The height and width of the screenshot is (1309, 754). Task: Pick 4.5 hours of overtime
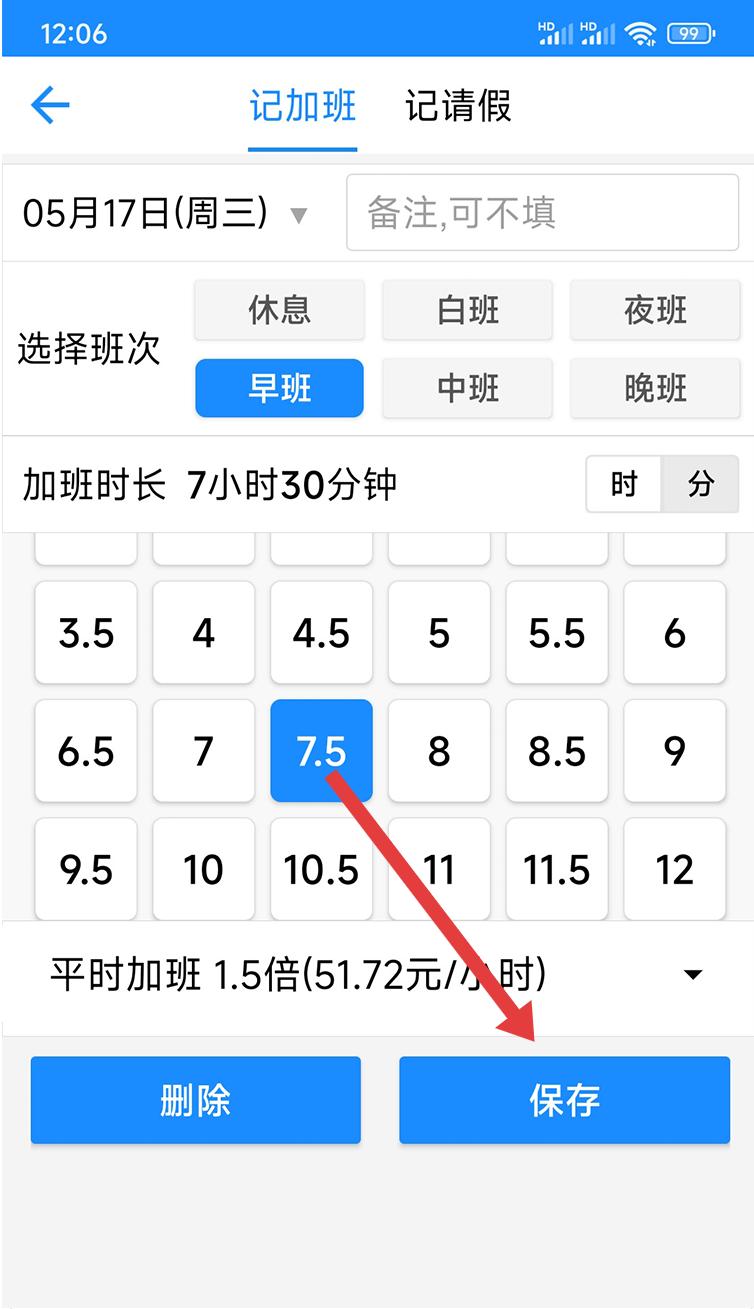[321, 633]
